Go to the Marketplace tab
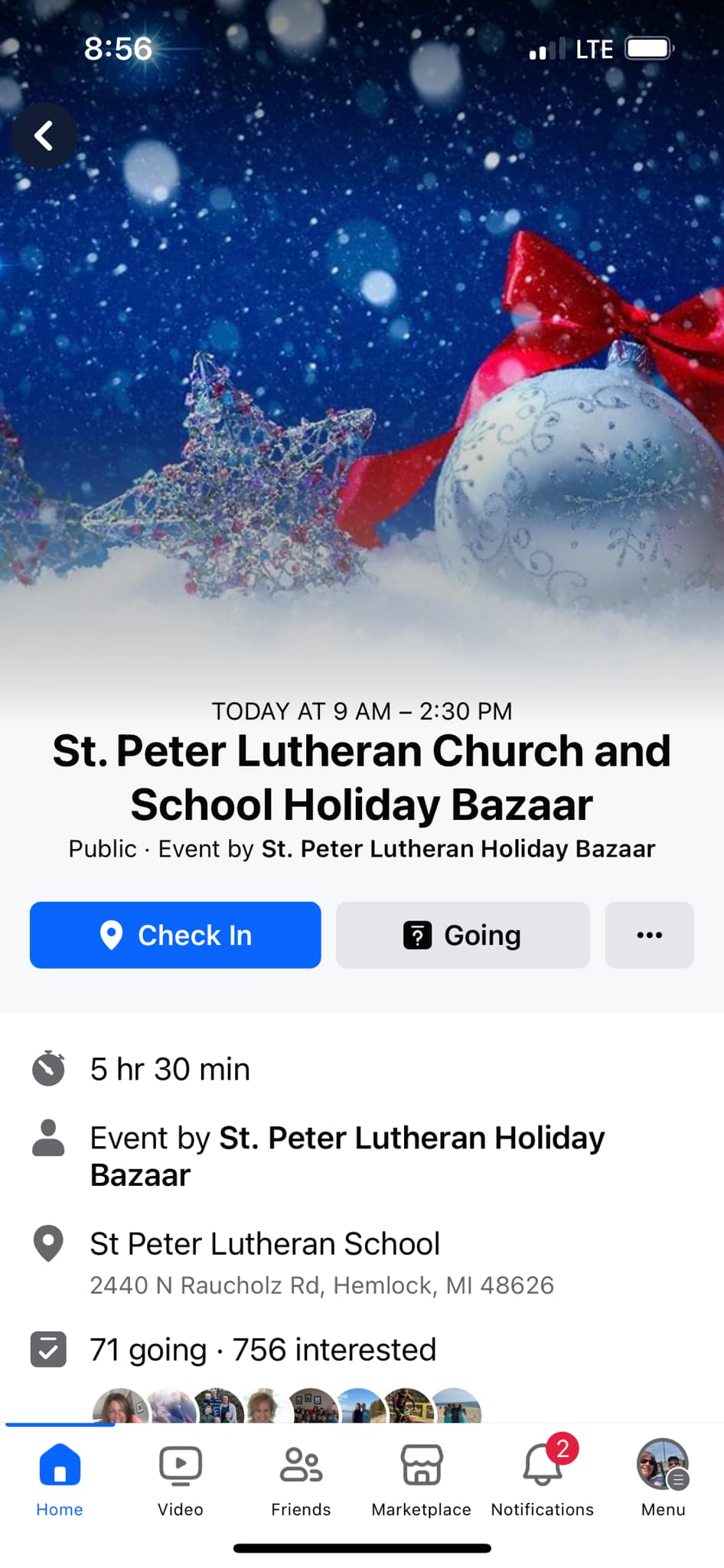Screen dimensions: 724x1568 click(422, 1478)
